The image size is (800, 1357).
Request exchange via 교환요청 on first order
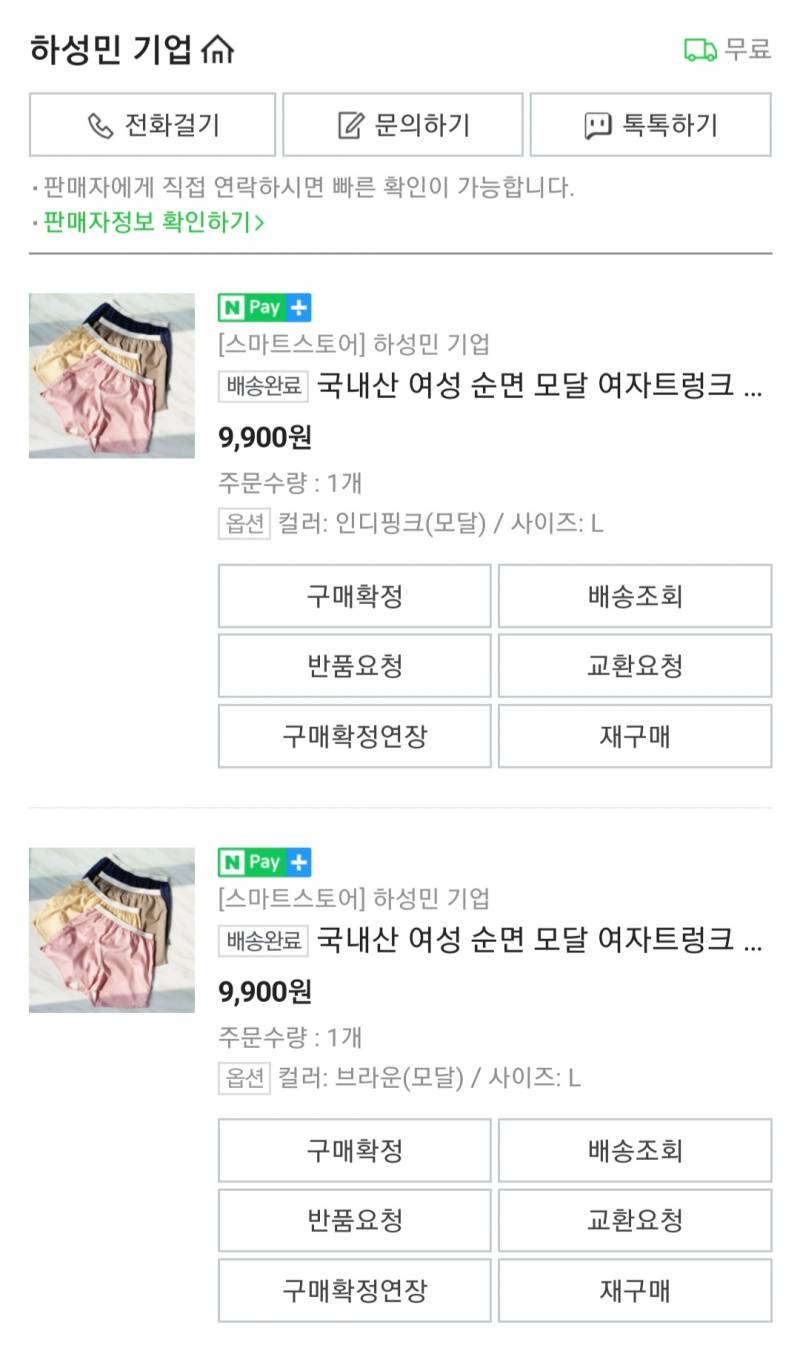(634, 666)
